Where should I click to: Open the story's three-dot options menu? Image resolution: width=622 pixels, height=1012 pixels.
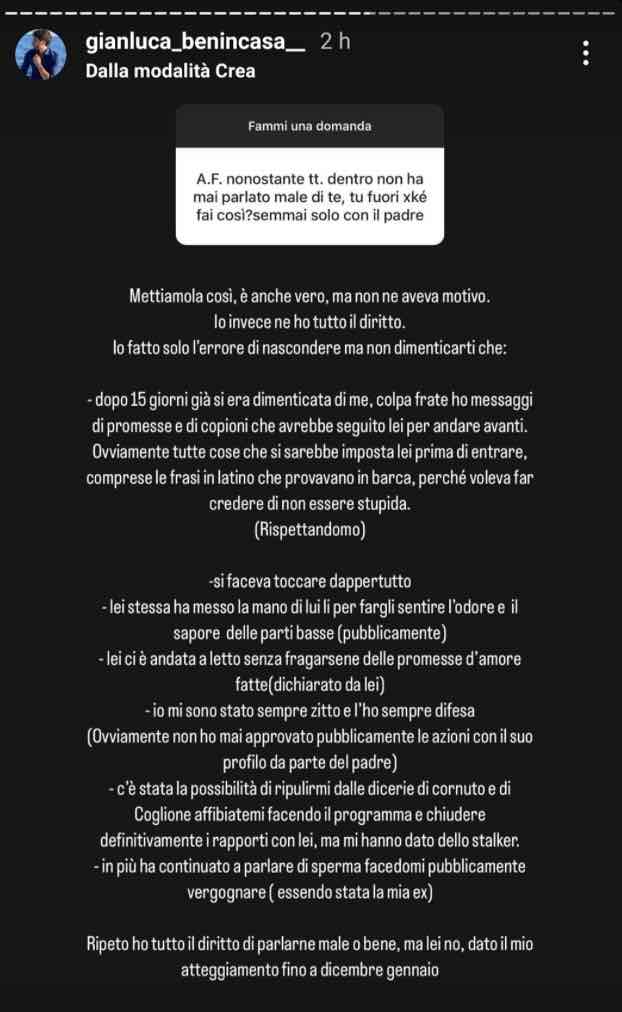[x=586, y=53]
